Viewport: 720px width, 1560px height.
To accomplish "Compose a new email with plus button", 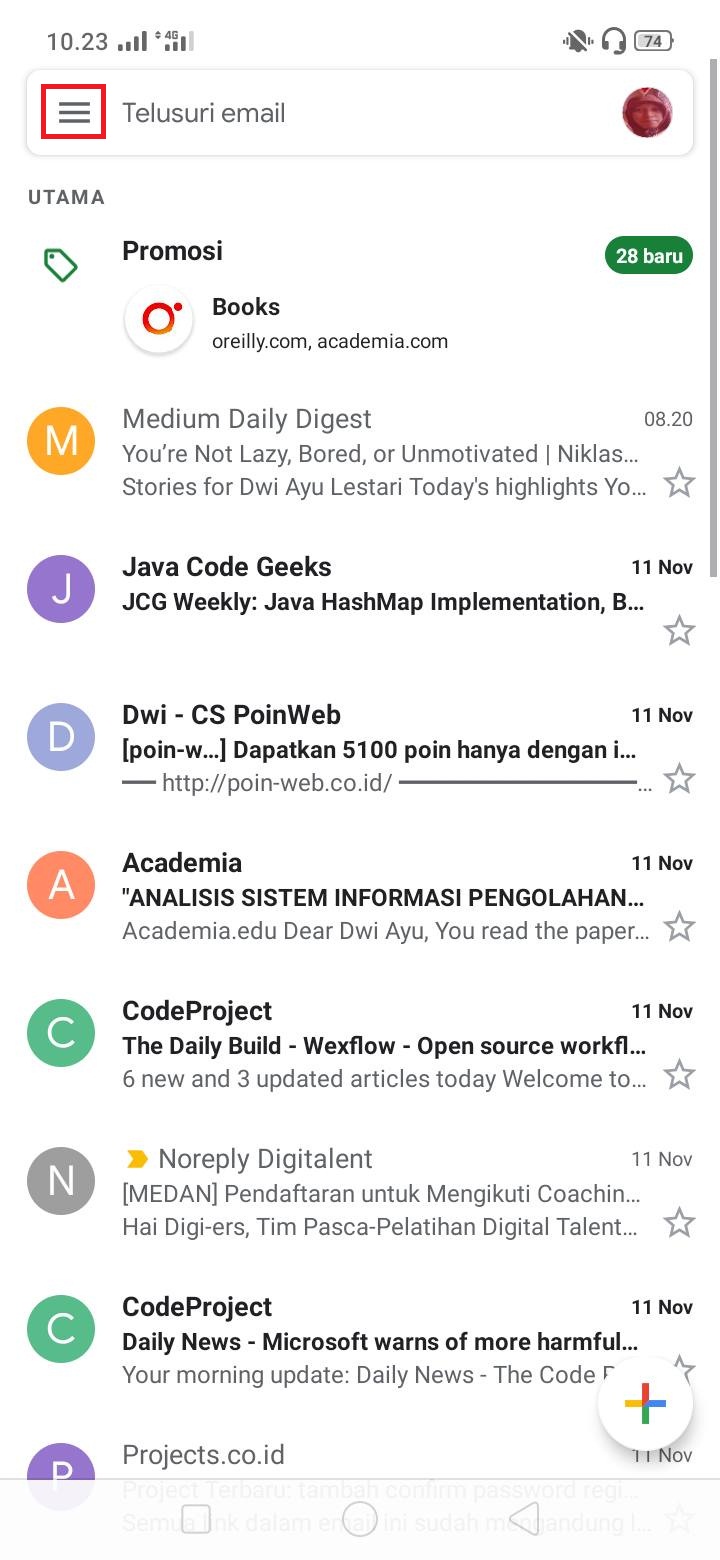I will [x=645, y=1403].
